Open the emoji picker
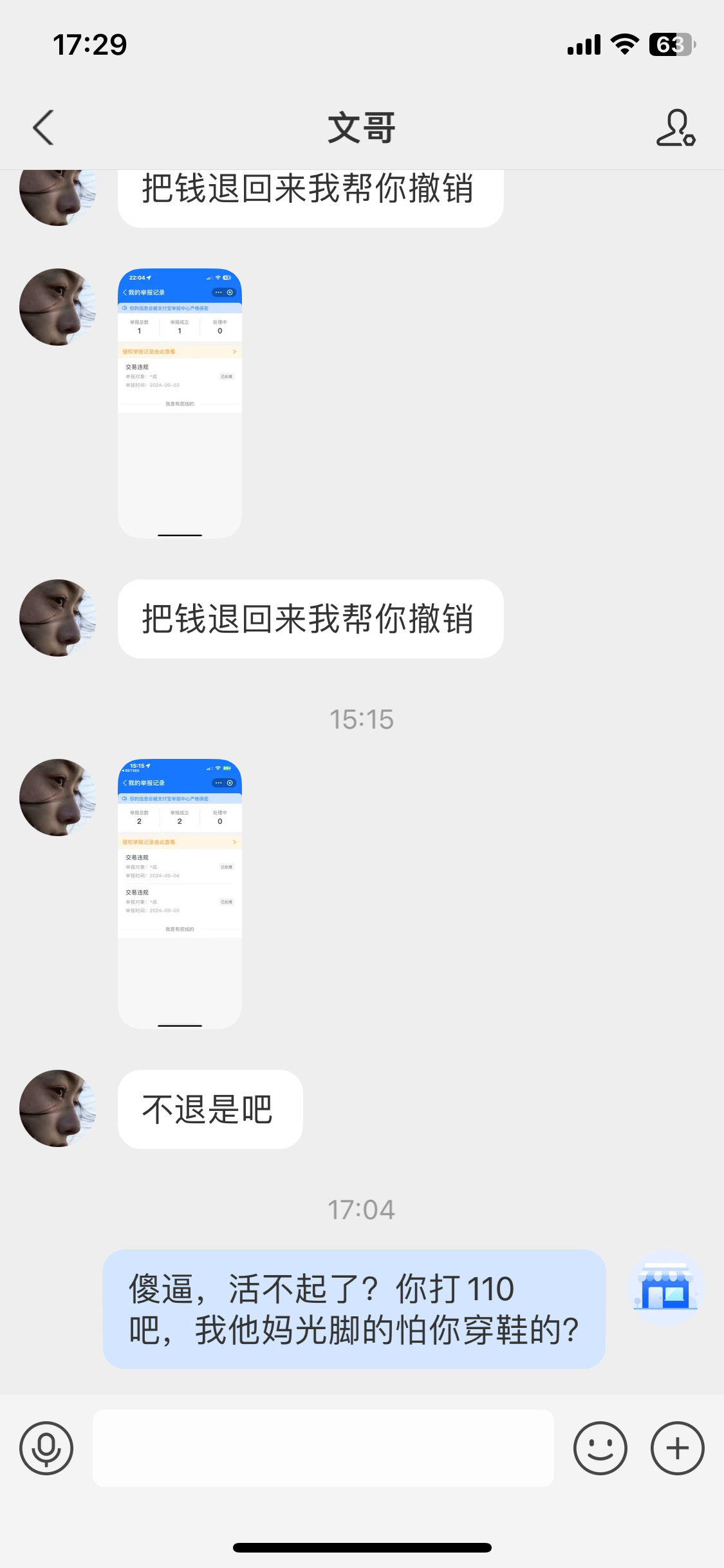724x1568 pixels. click(600, 1448)
